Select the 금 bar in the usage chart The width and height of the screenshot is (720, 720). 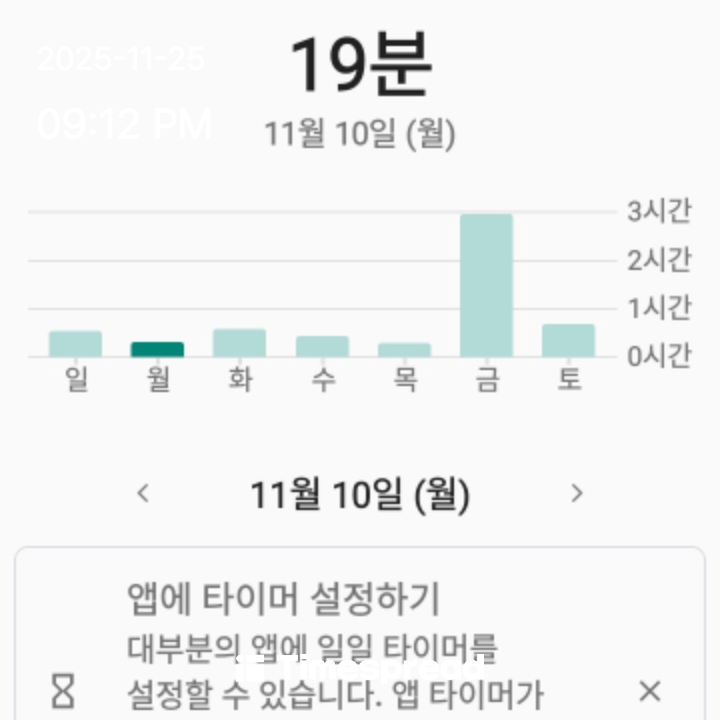(486, 286)
